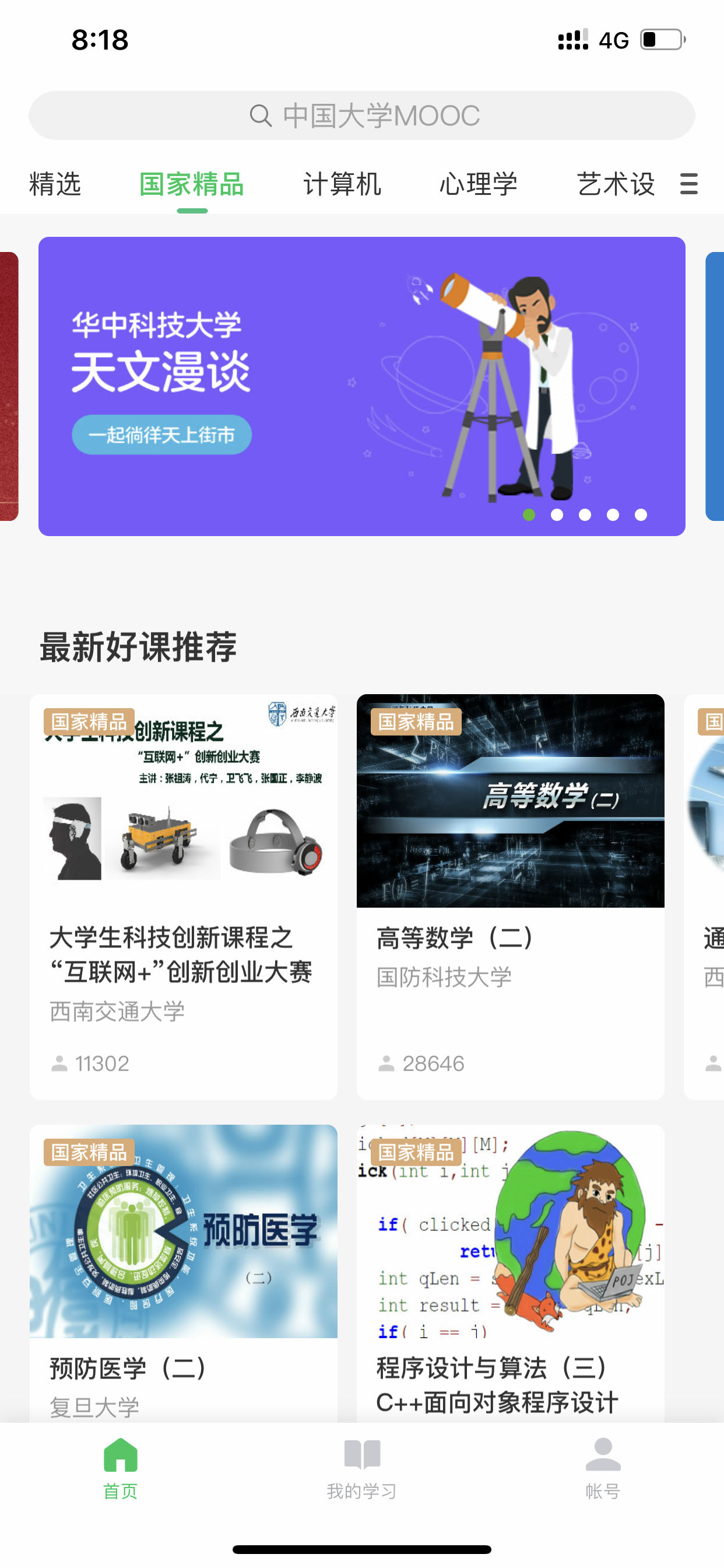
Task: Switch to the 计算机 category tab
Action: pyautogui.click(x=342, y=184)
